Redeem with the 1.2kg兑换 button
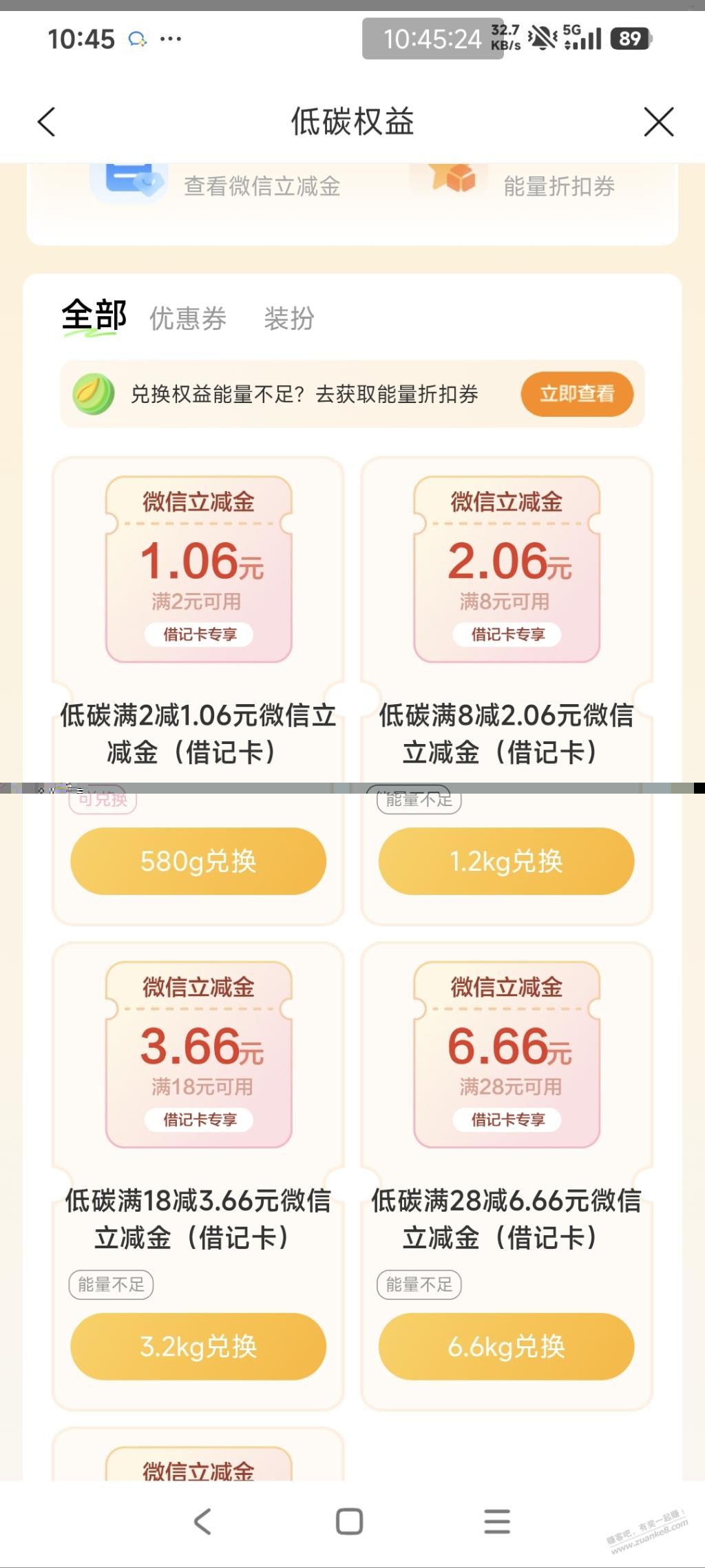Image resolution: width=705 pixels, height=1568 pixels. [x=506, y=861]
